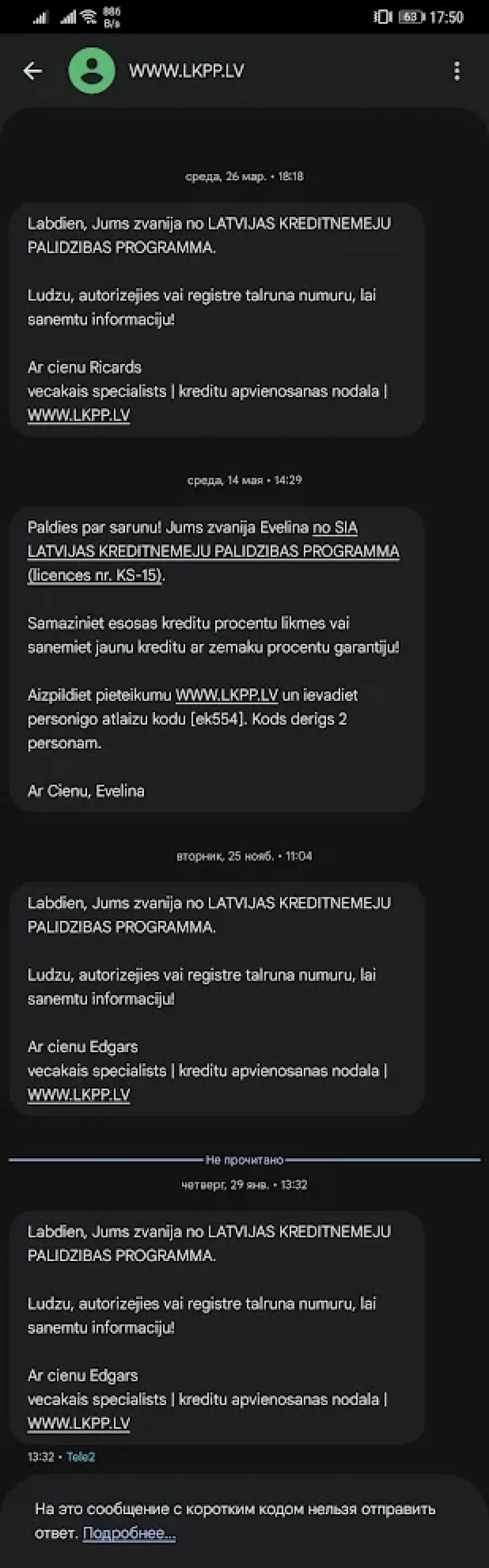The width and height of the screenshot is (489, 1568).
Task: Open WWW.LKPP.LV link in 25 Nov message
Action: point(79,1094)
